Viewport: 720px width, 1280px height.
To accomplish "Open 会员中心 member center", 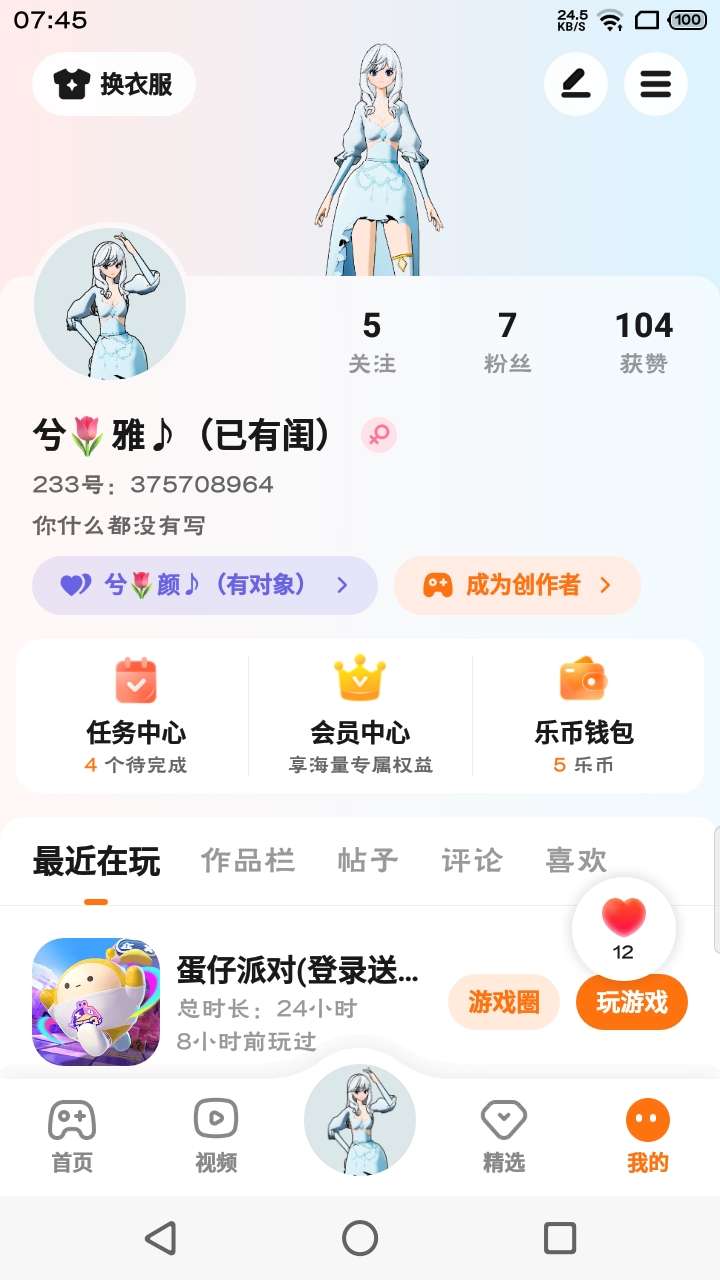I will click(x=360, y=717).
